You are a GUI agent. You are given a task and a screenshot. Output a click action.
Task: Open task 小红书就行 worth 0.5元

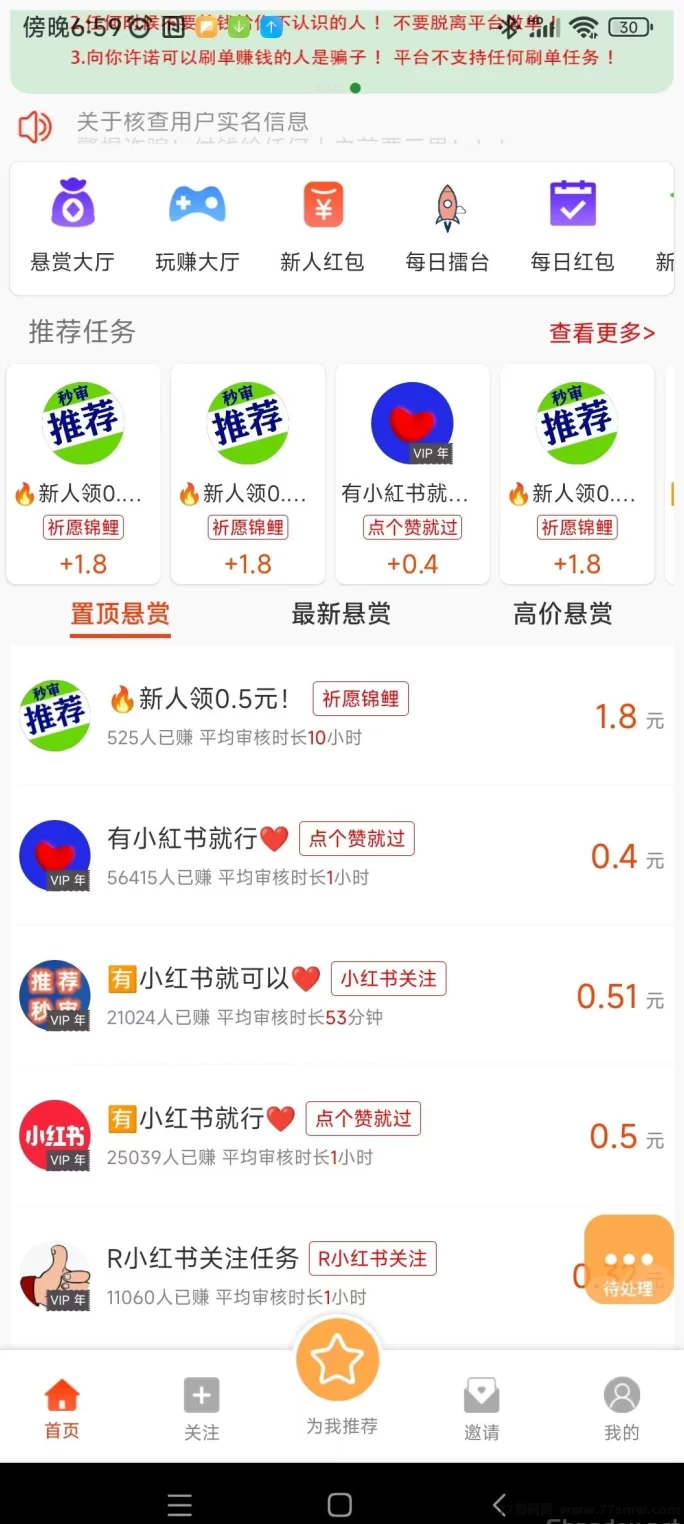pos(340,1136)
